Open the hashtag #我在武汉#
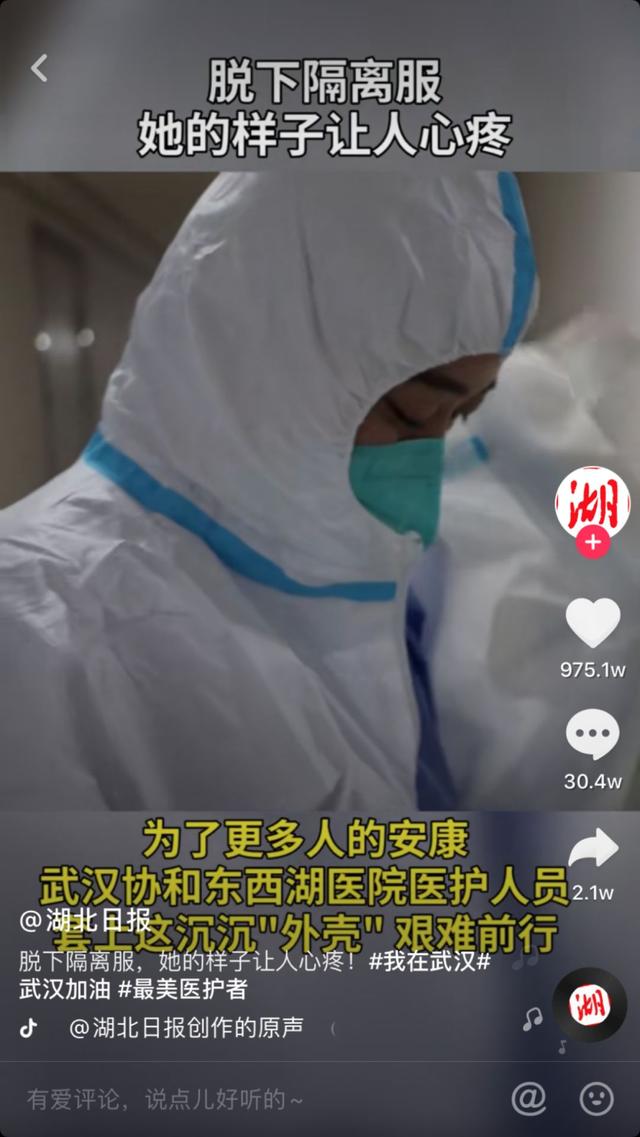Image resolution: width=640 pixels, height=1137 pixels. pyautogui.click(x=430, y=962)
